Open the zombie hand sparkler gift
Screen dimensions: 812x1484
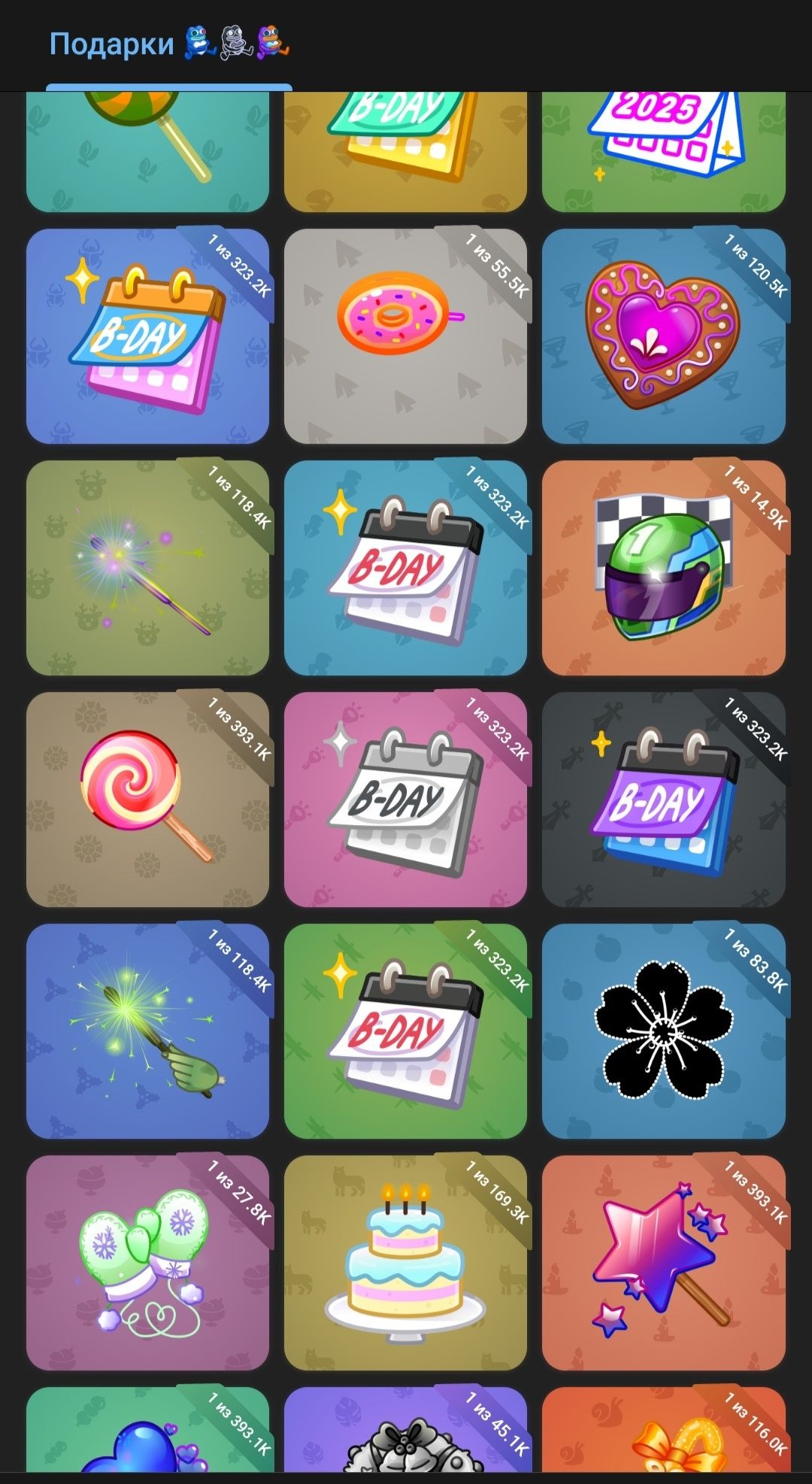pyautogui.click(x=147, y=1031)
